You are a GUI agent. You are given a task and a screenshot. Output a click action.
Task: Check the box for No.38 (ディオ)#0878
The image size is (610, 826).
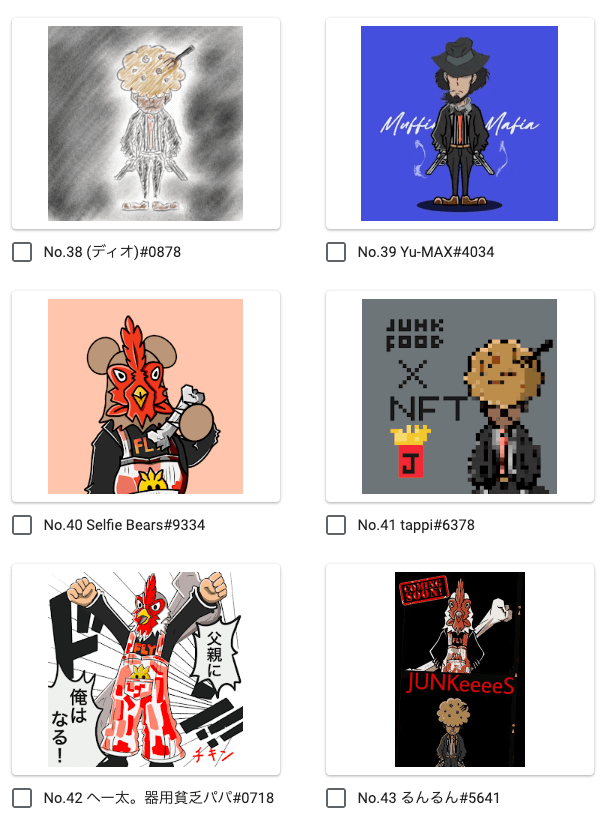[22, 252]
